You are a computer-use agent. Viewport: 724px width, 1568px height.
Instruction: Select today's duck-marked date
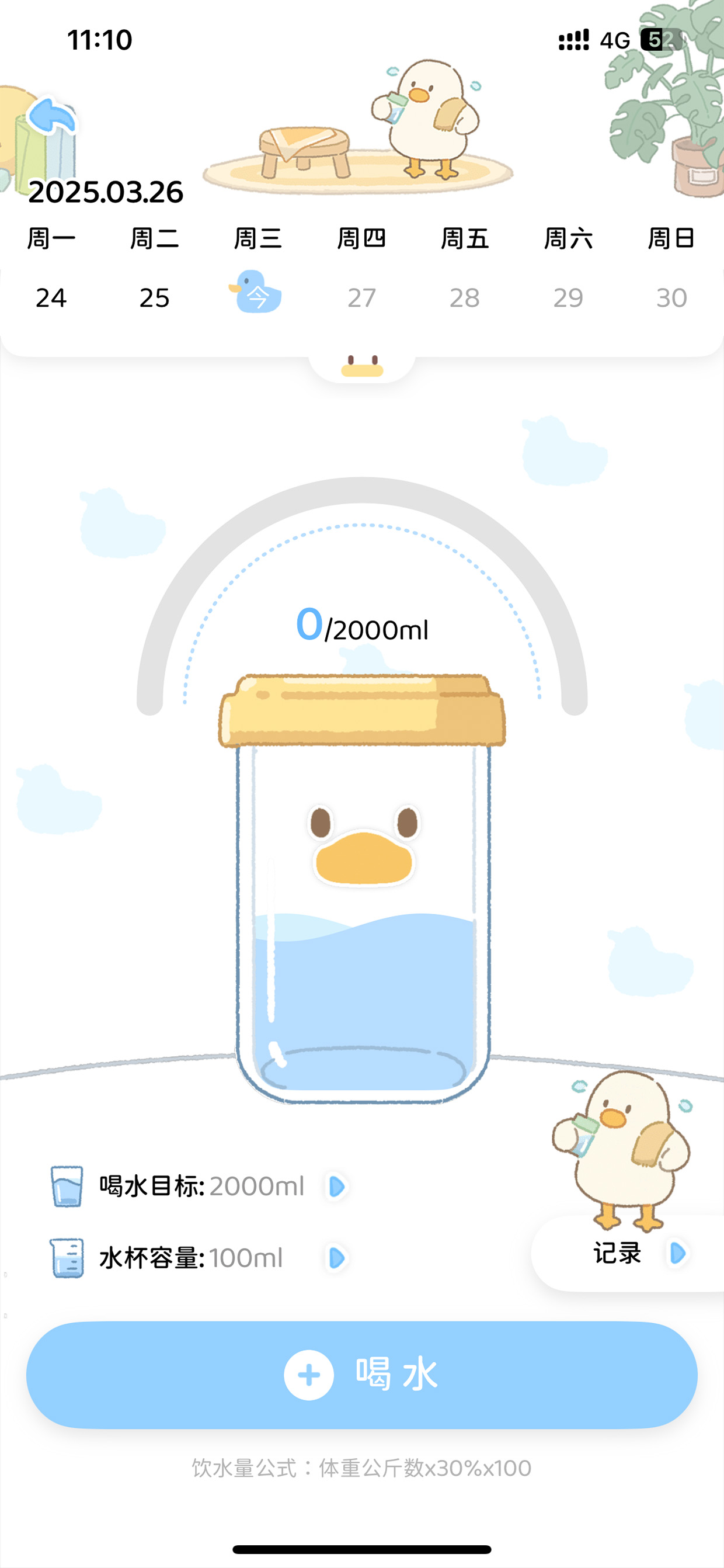[x=256, y=292]
